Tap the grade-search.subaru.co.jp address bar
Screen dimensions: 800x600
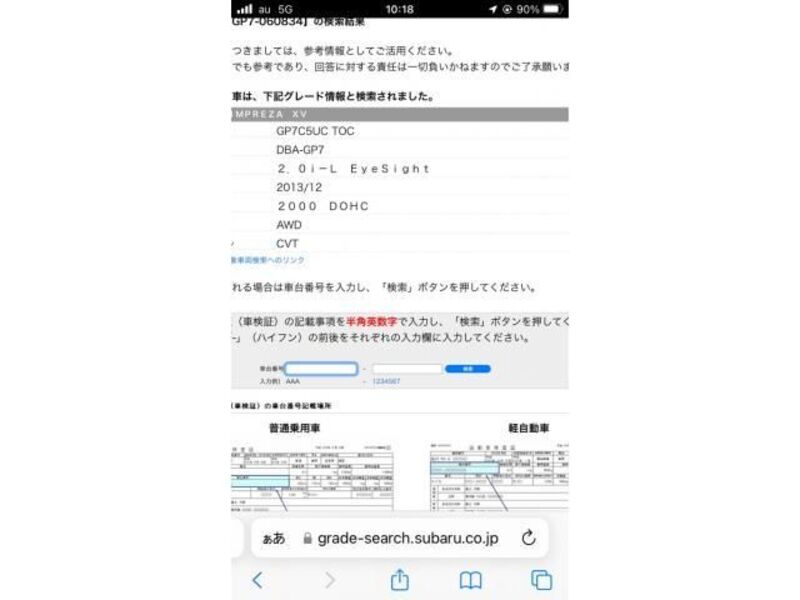(408, 538)
